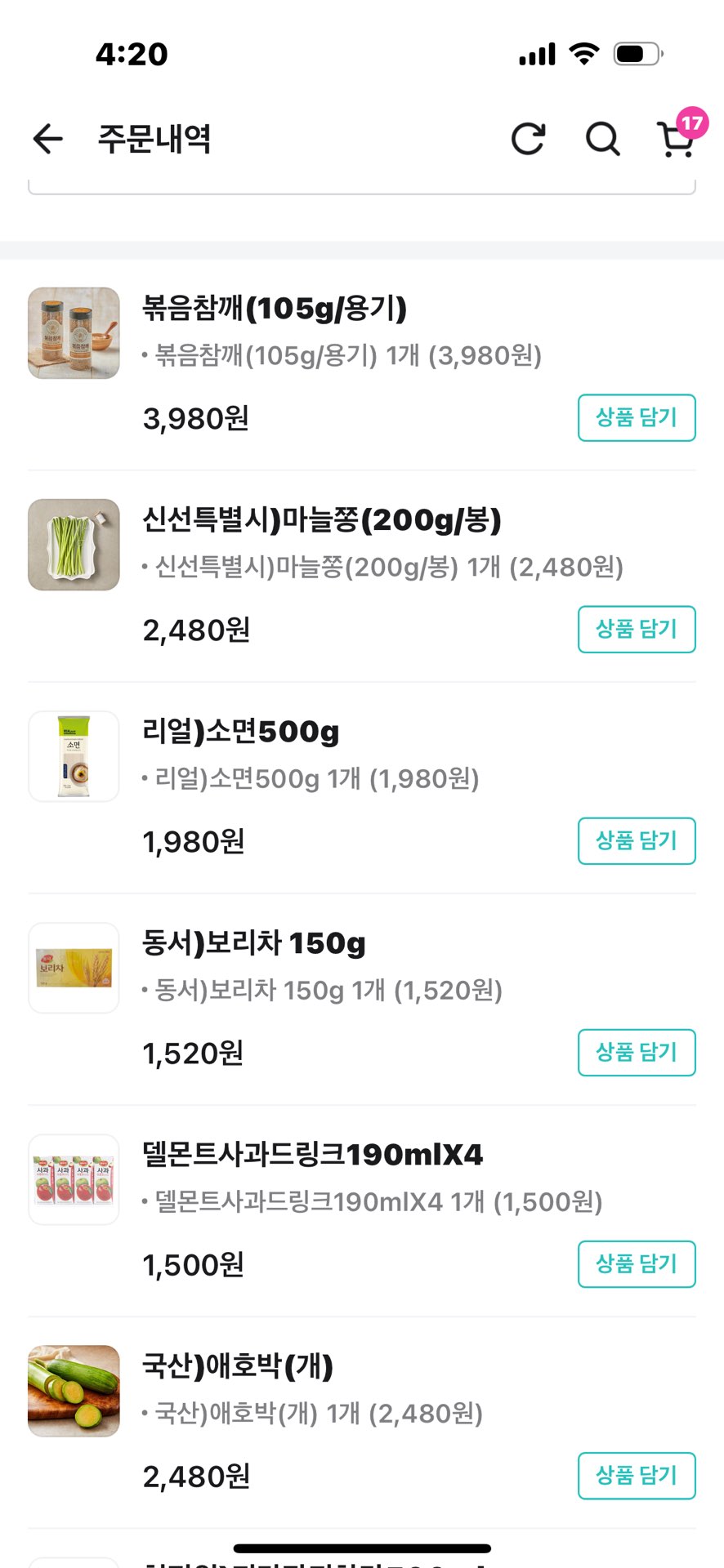Open the search icon
The height and width of the screenshot is (1568, 724).
pos(602,139)
